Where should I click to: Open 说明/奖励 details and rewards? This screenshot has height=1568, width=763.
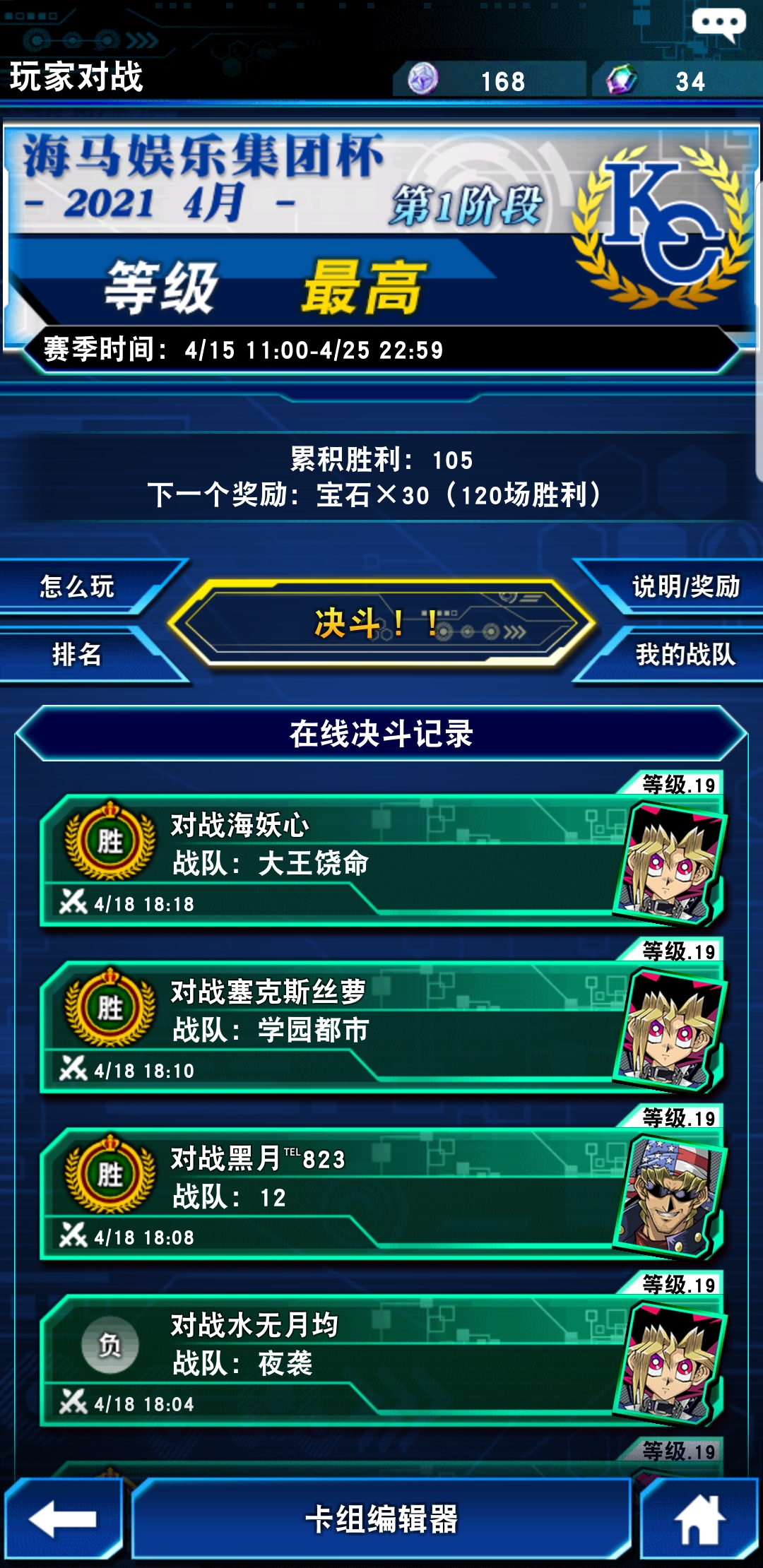pyautogui.click(x=685, y=586)
